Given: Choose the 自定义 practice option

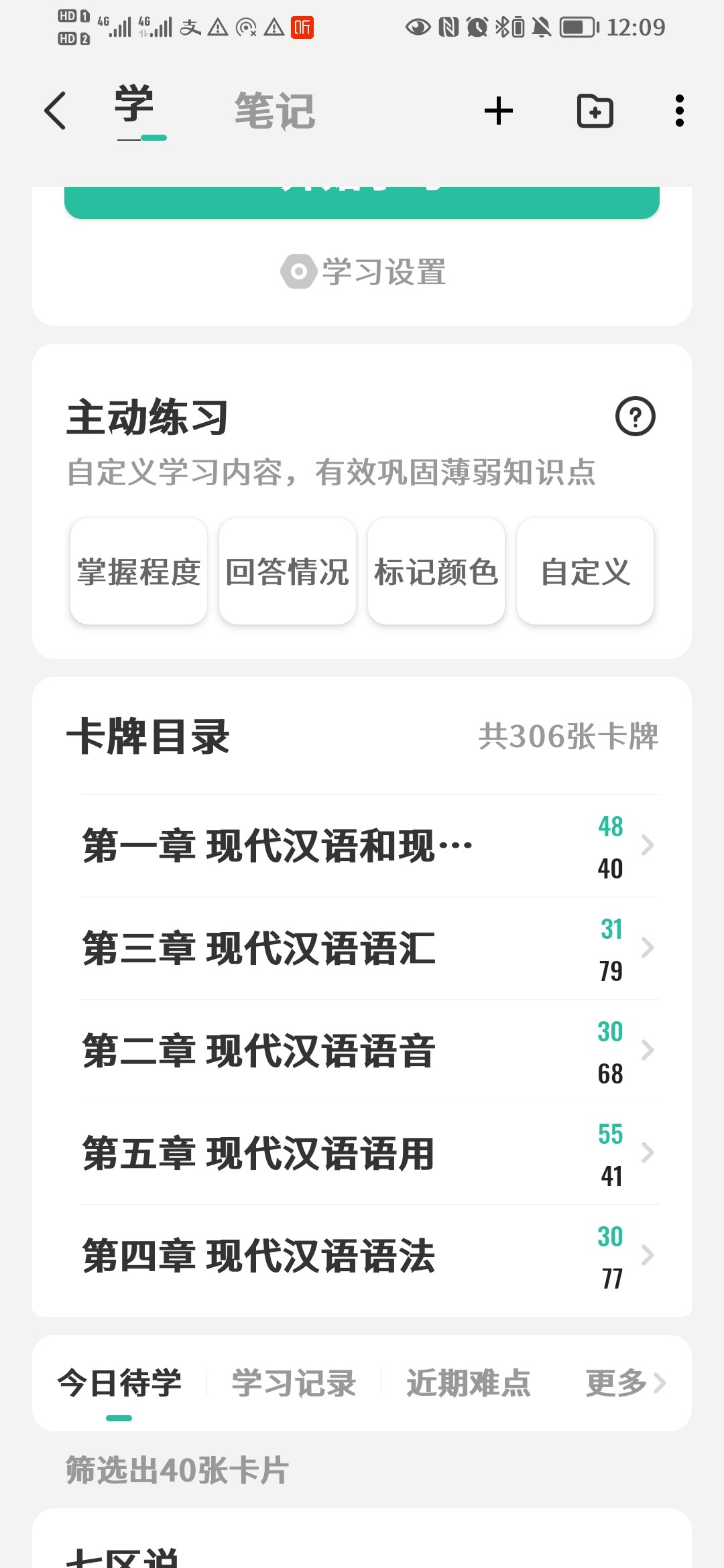Looking at the screenshot, I should [585, 572].
